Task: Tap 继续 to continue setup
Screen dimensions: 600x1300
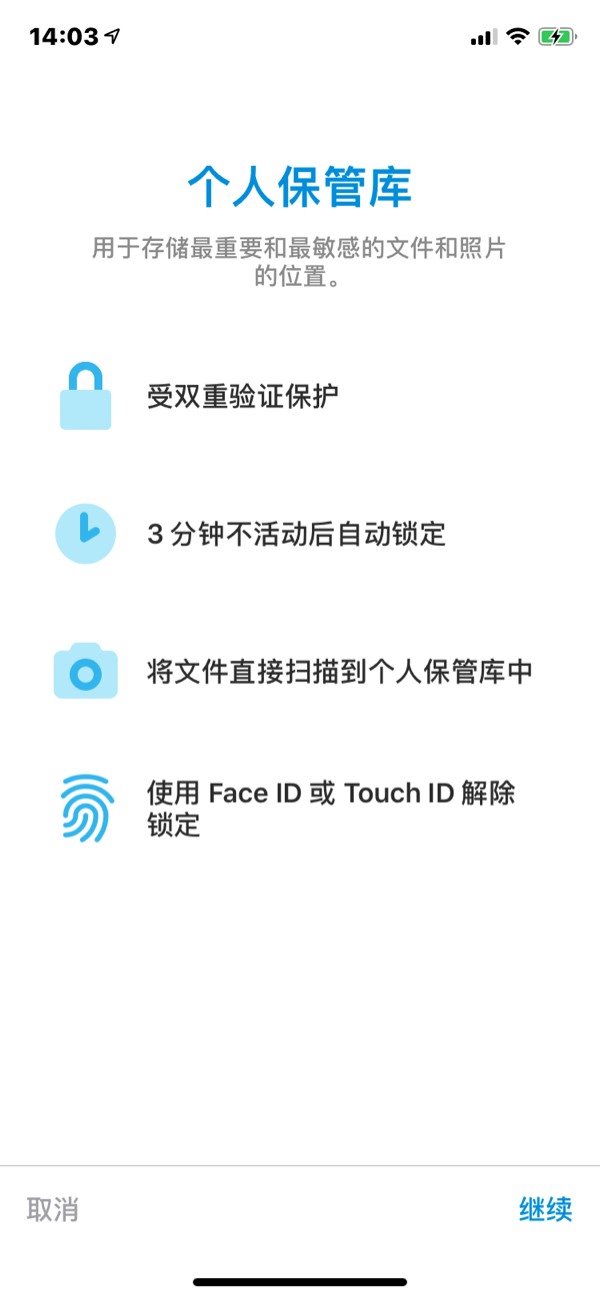Action: [545, 1209]
